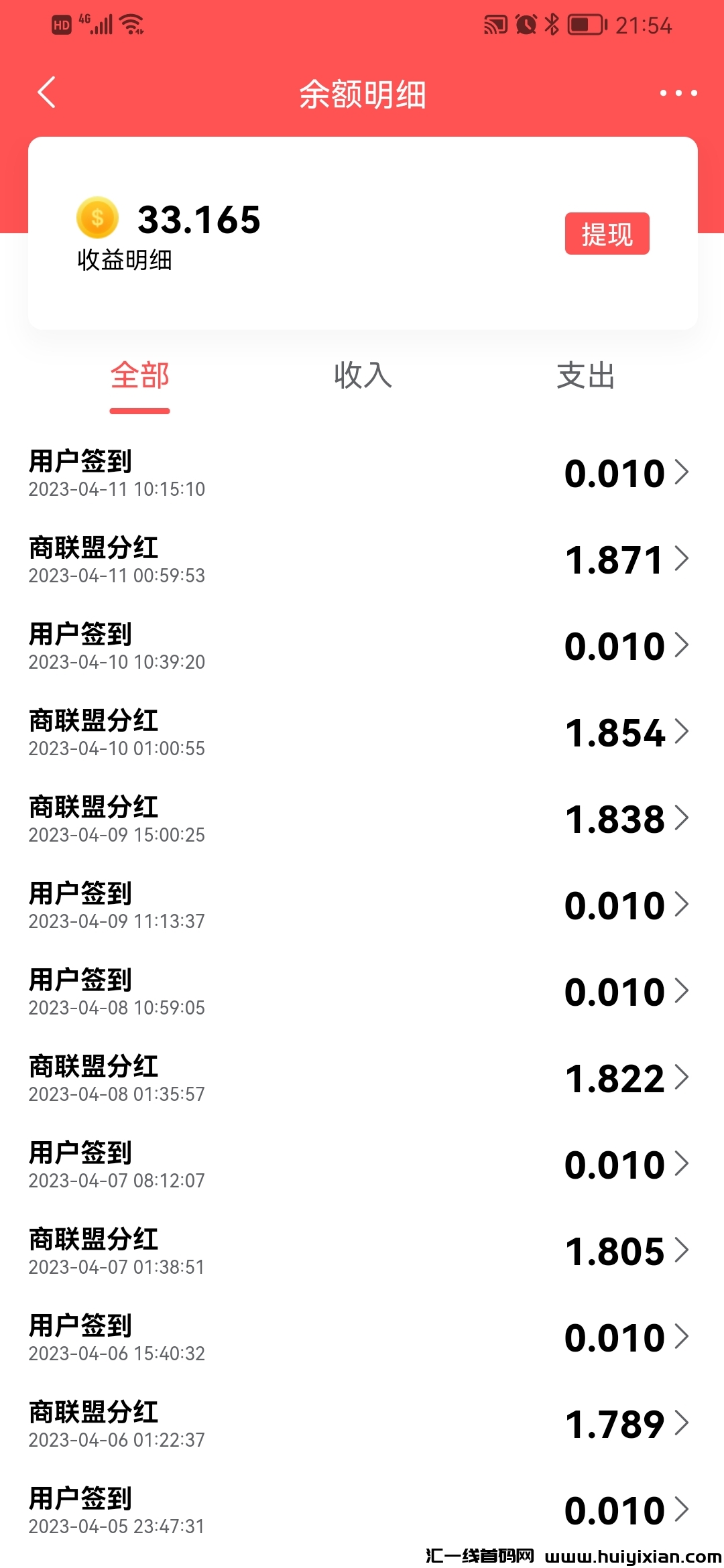This screenshot has width=724, height=1568.
Task: Switch to the 收入 tab
Action: (363, 376)
